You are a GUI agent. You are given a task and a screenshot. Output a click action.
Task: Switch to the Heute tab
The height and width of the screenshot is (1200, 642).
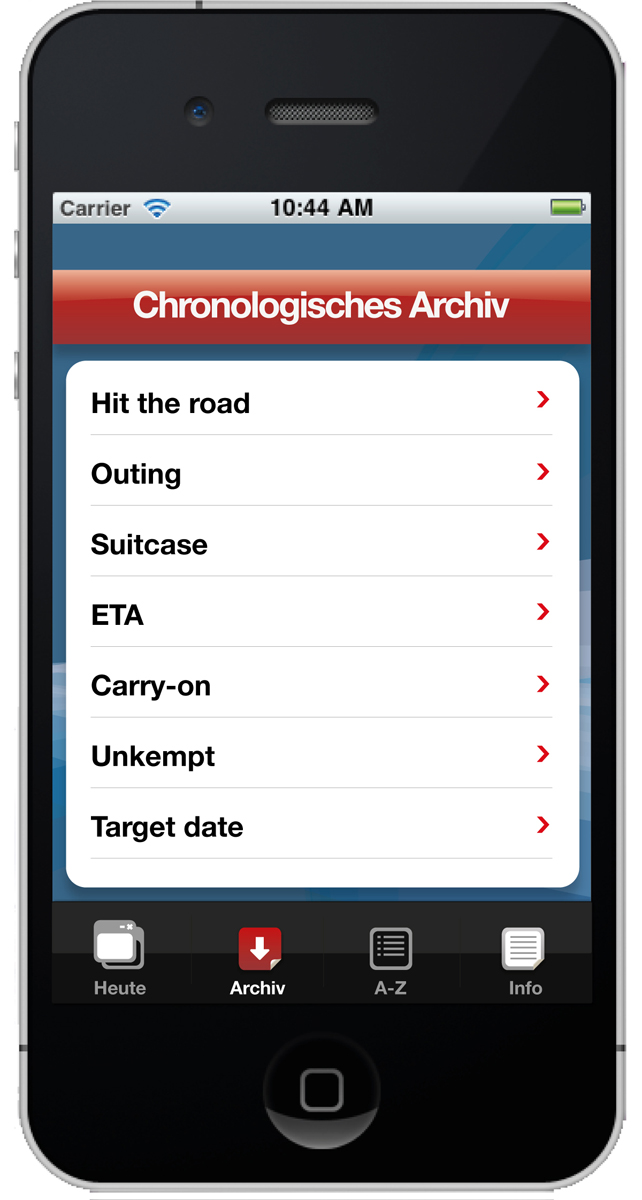tap(120, 960)
